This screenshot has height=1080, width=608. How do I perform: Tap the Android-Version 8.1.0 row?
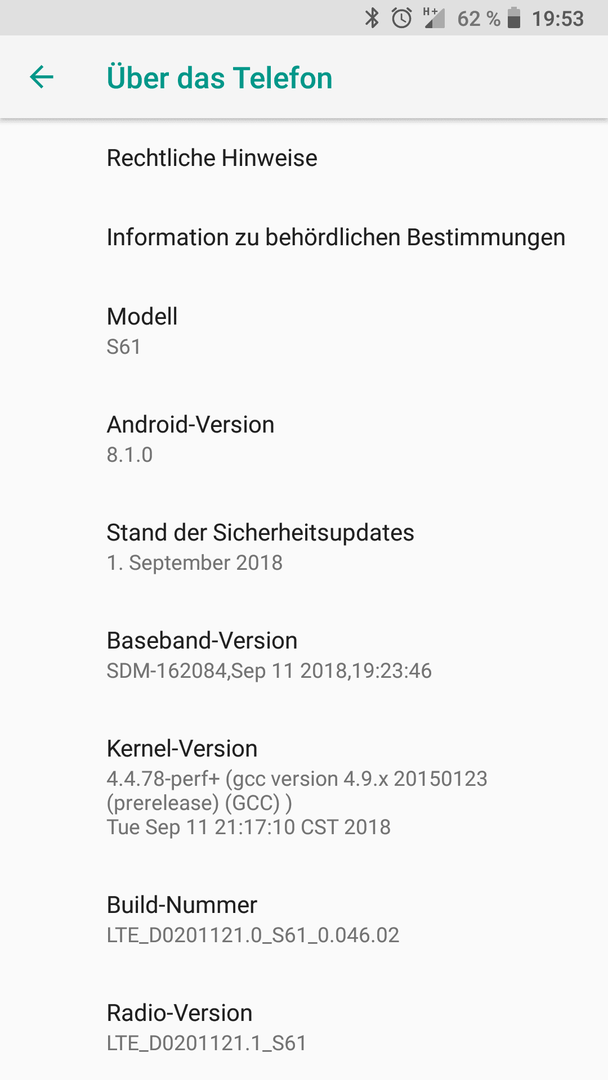[304, 439]
